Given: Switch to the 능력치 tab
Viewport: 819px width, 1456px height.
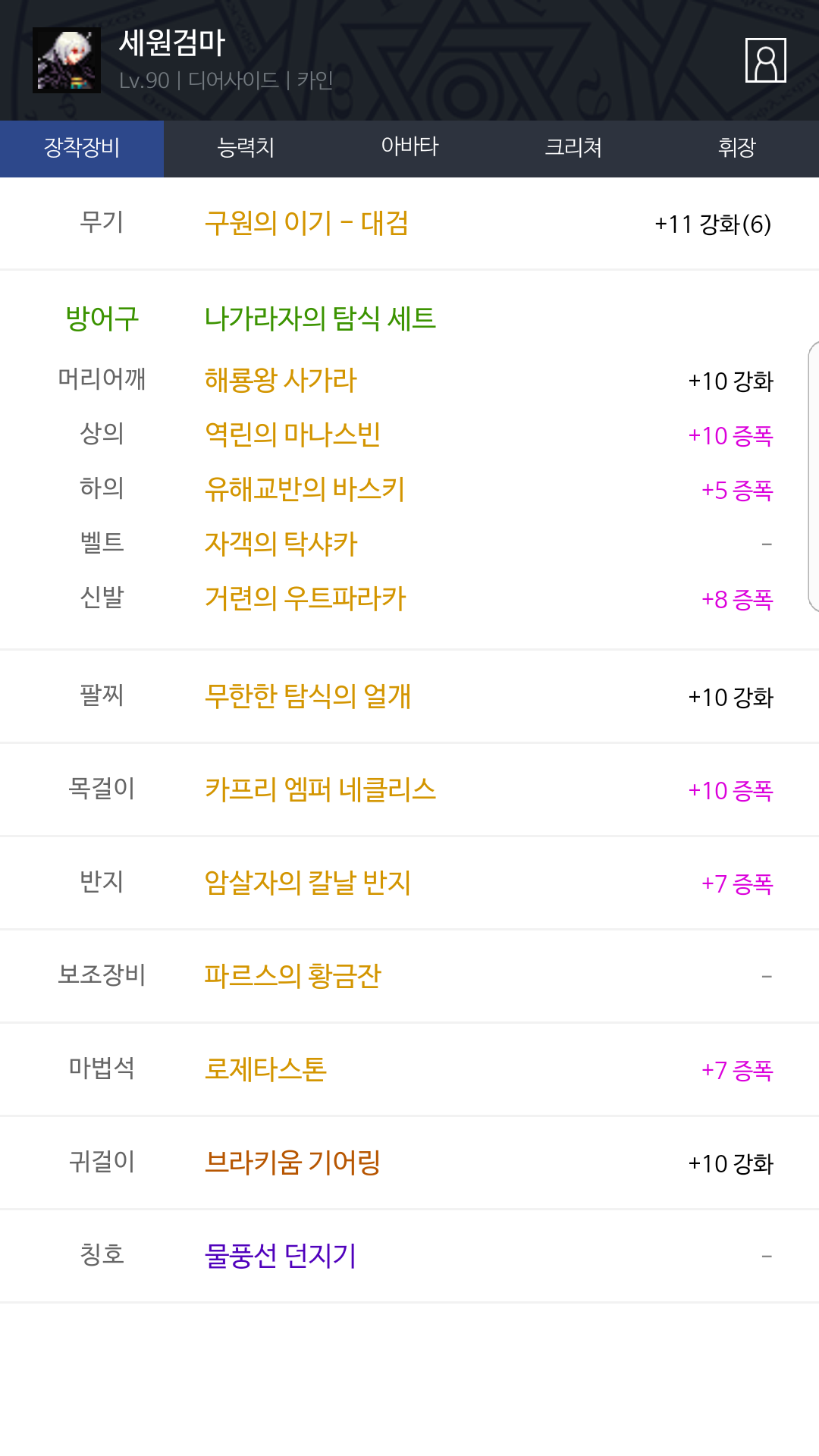Looking at the screenshot, I should click(x=246, y=149).
